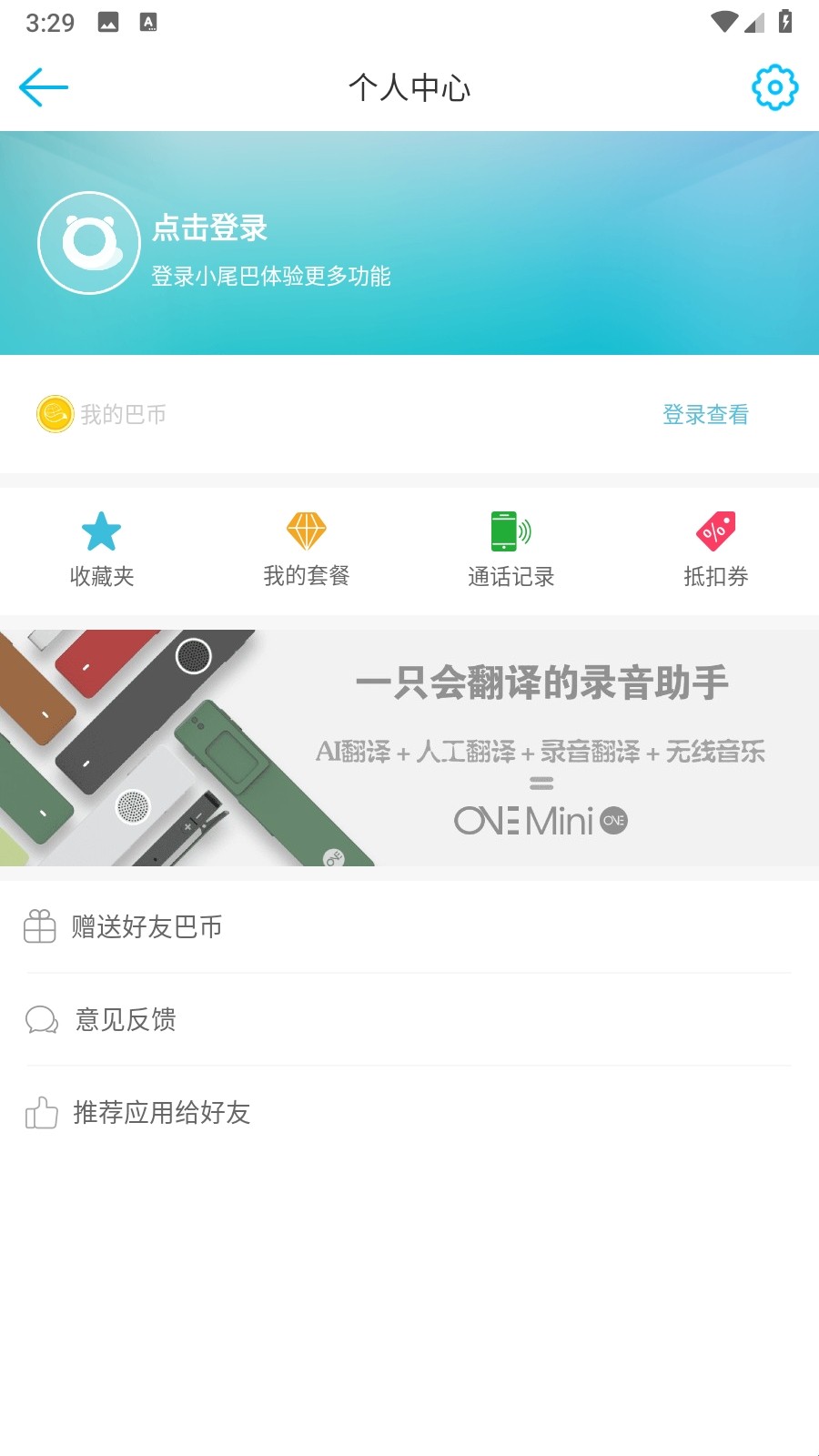Open 意见反馈 feedback
This screenshot has width=819, height=1456.
126,1020
